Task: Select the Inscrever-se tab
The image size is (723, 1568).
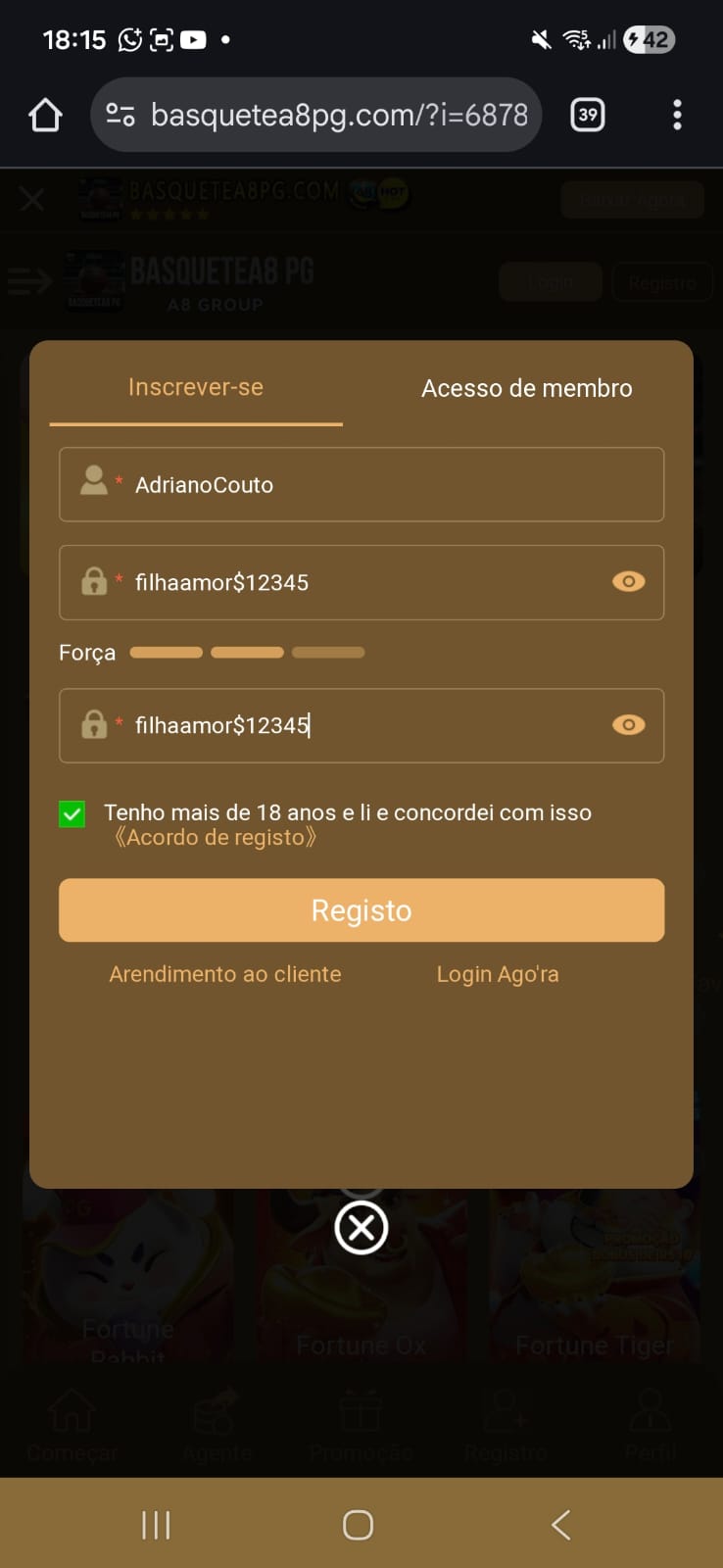Action: (x=196, y=387)
